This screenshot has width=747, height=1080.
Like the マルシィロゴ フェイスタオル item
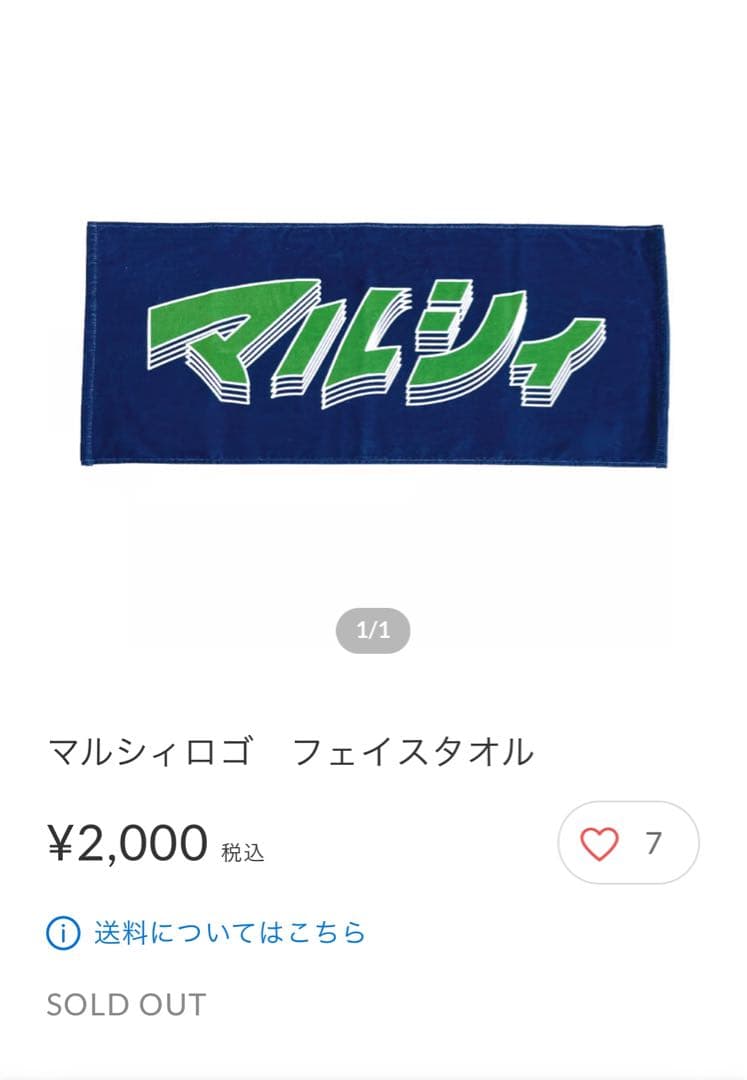pyautogui.click(x=627, y=843)
